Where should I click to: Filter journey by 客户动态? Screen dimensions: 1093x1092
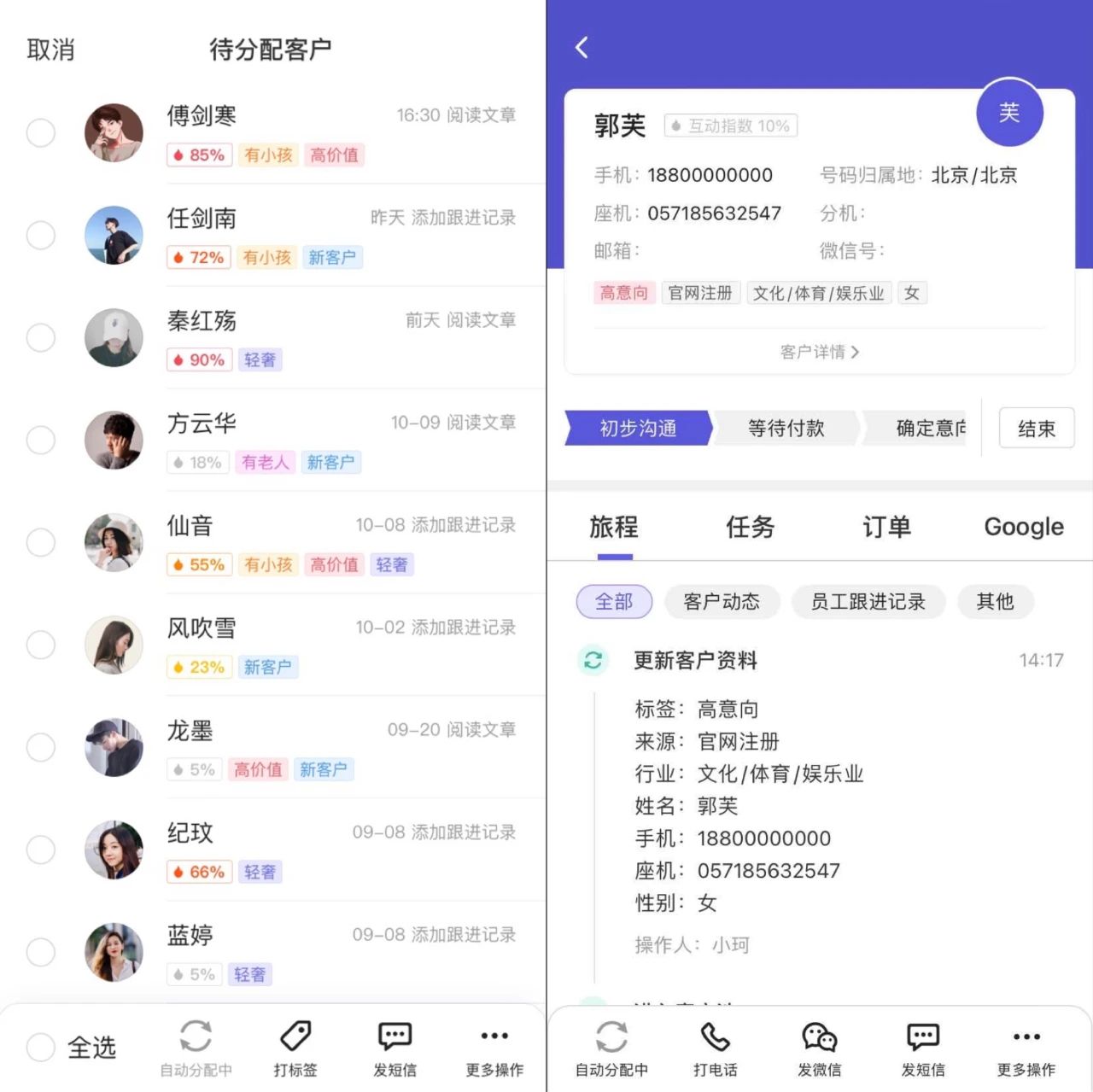pyautogui.click(x=722, y=602)
